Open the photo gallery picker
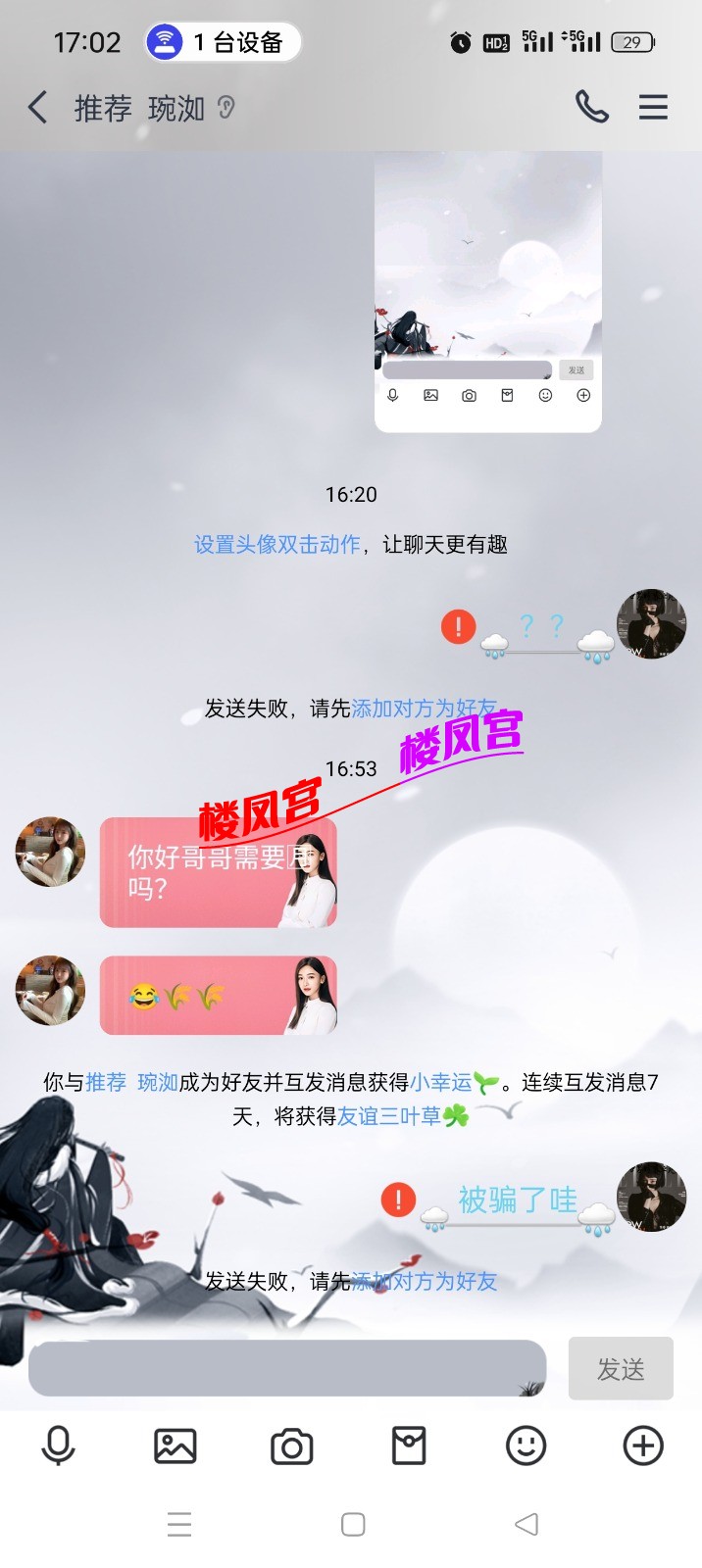This screenshot has height=1568, width=702. pos(175,1445)
